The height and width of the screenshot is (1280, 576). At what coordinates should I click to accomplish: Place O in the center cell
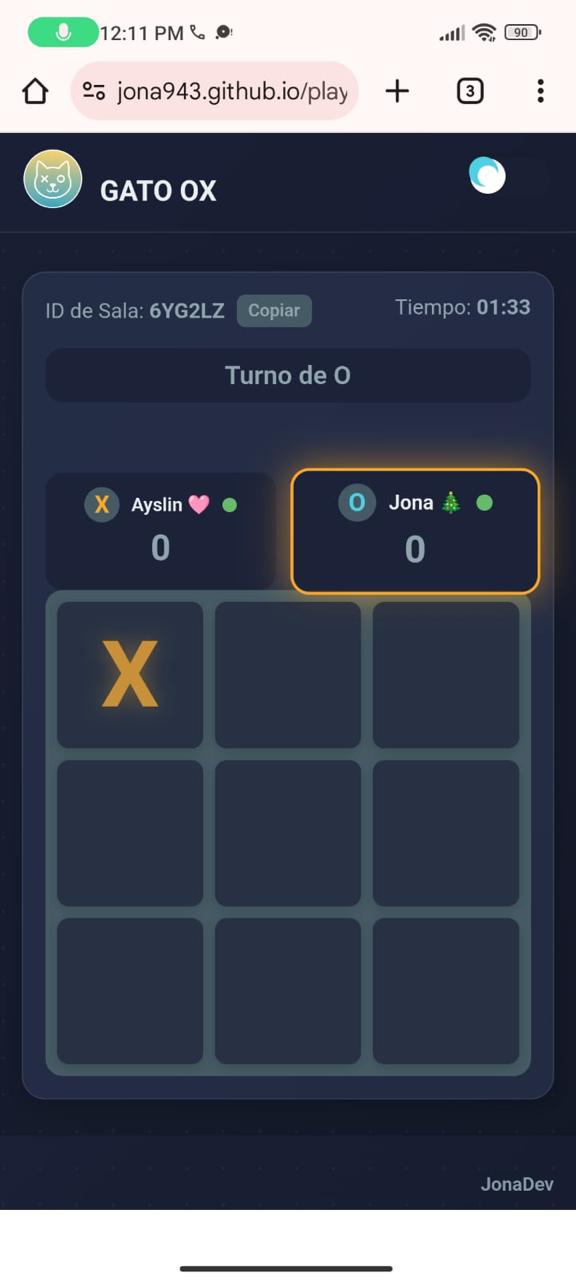tap(288, 833)
